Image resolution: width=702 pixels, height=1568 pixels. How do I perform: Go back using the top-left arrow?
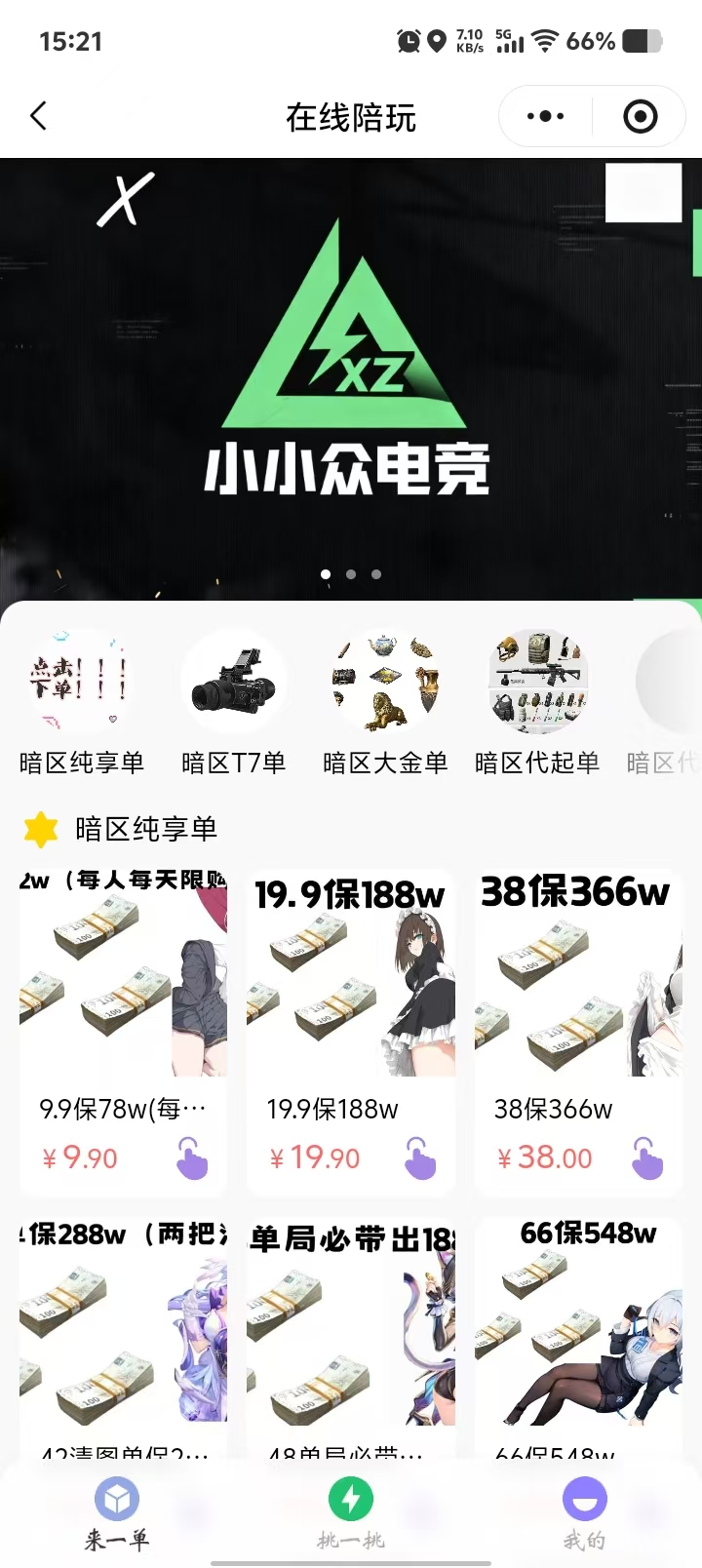(39, 116)
